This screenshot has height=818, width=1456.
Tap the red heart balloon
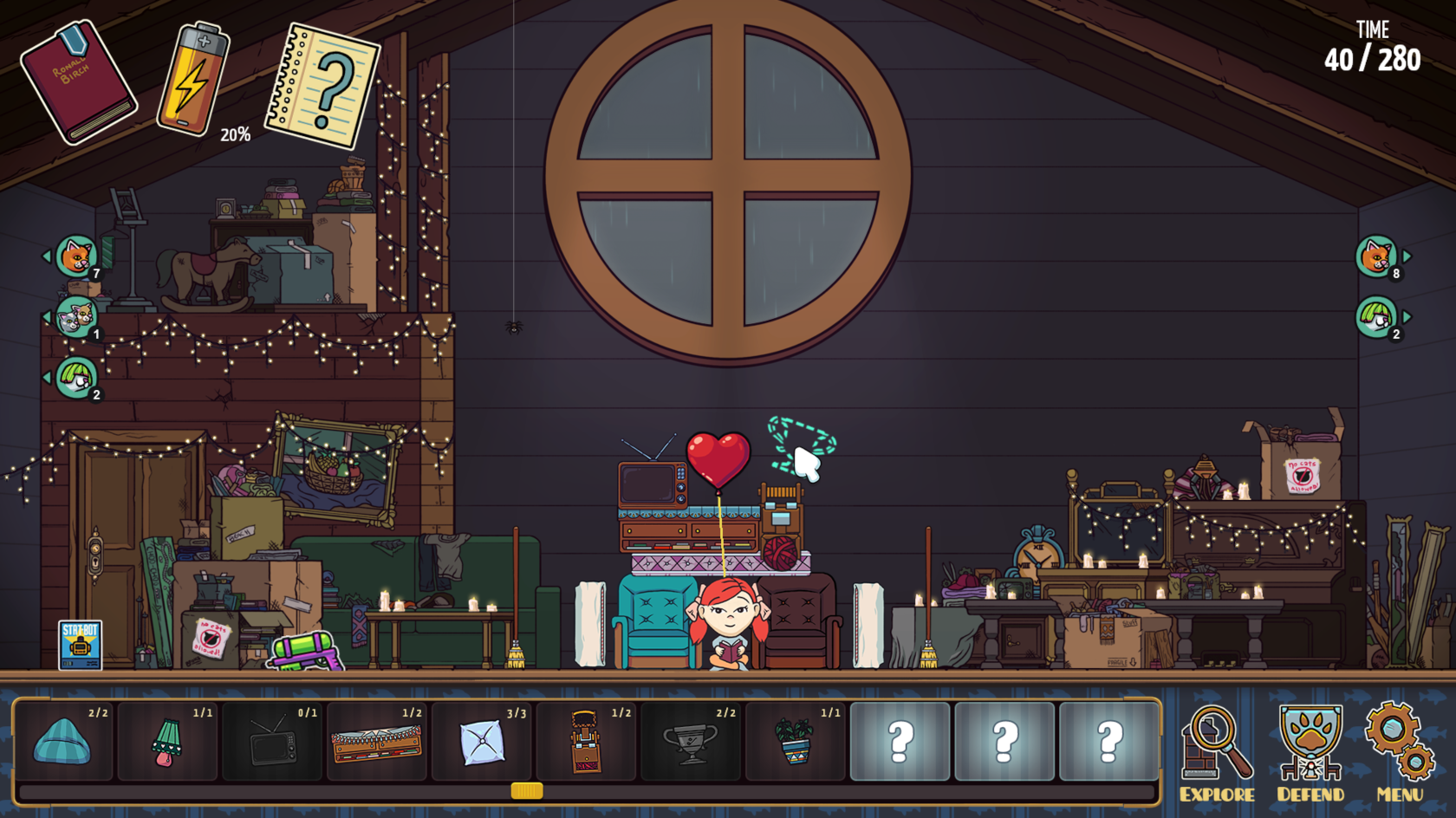point(718,459)
